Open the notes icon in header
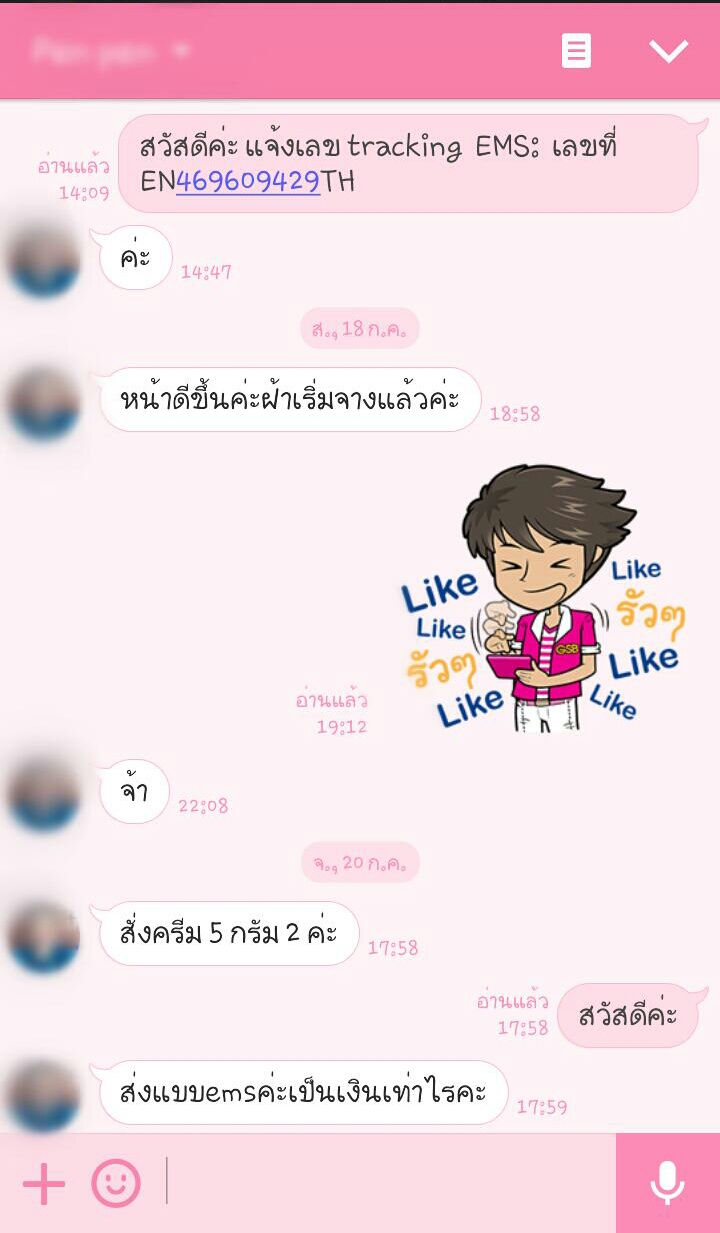 pos(576,50)
